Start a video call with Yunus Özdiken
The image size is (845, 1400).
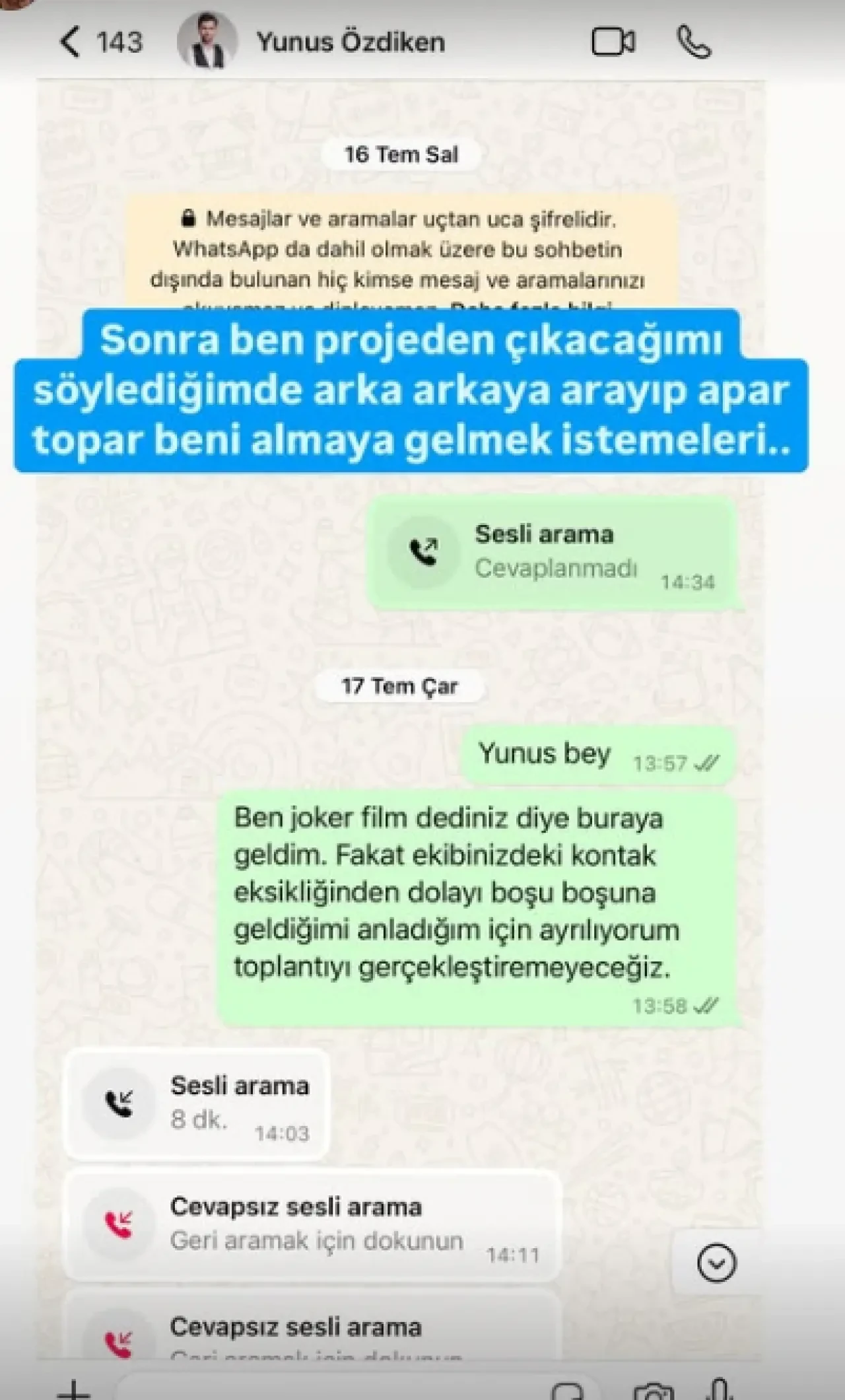tap(613, 42)
